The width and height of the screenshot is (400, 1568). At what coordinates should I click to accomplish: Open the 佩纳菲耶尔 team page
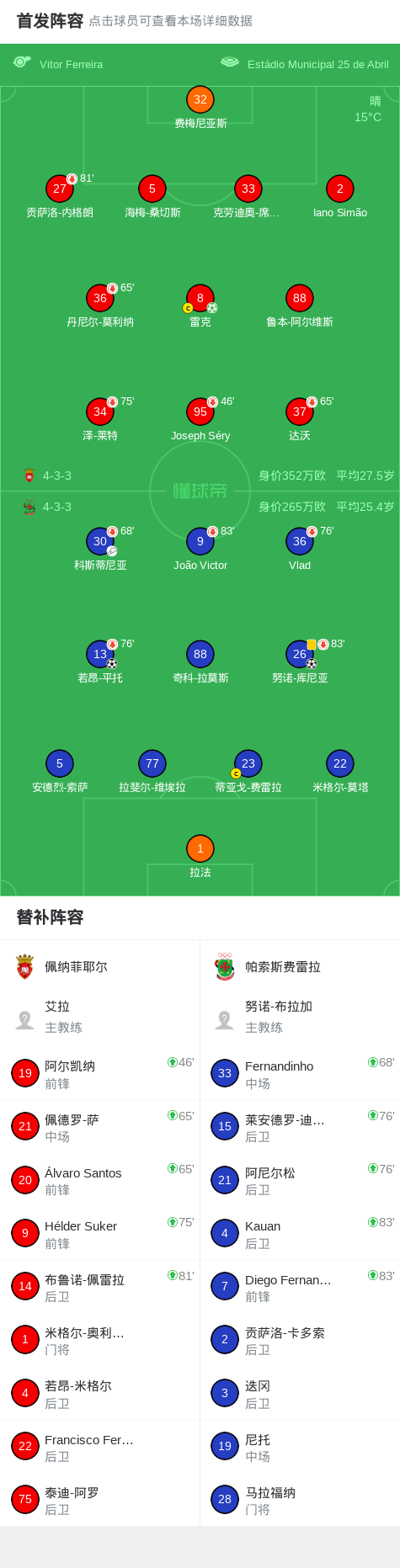(100, 967)
